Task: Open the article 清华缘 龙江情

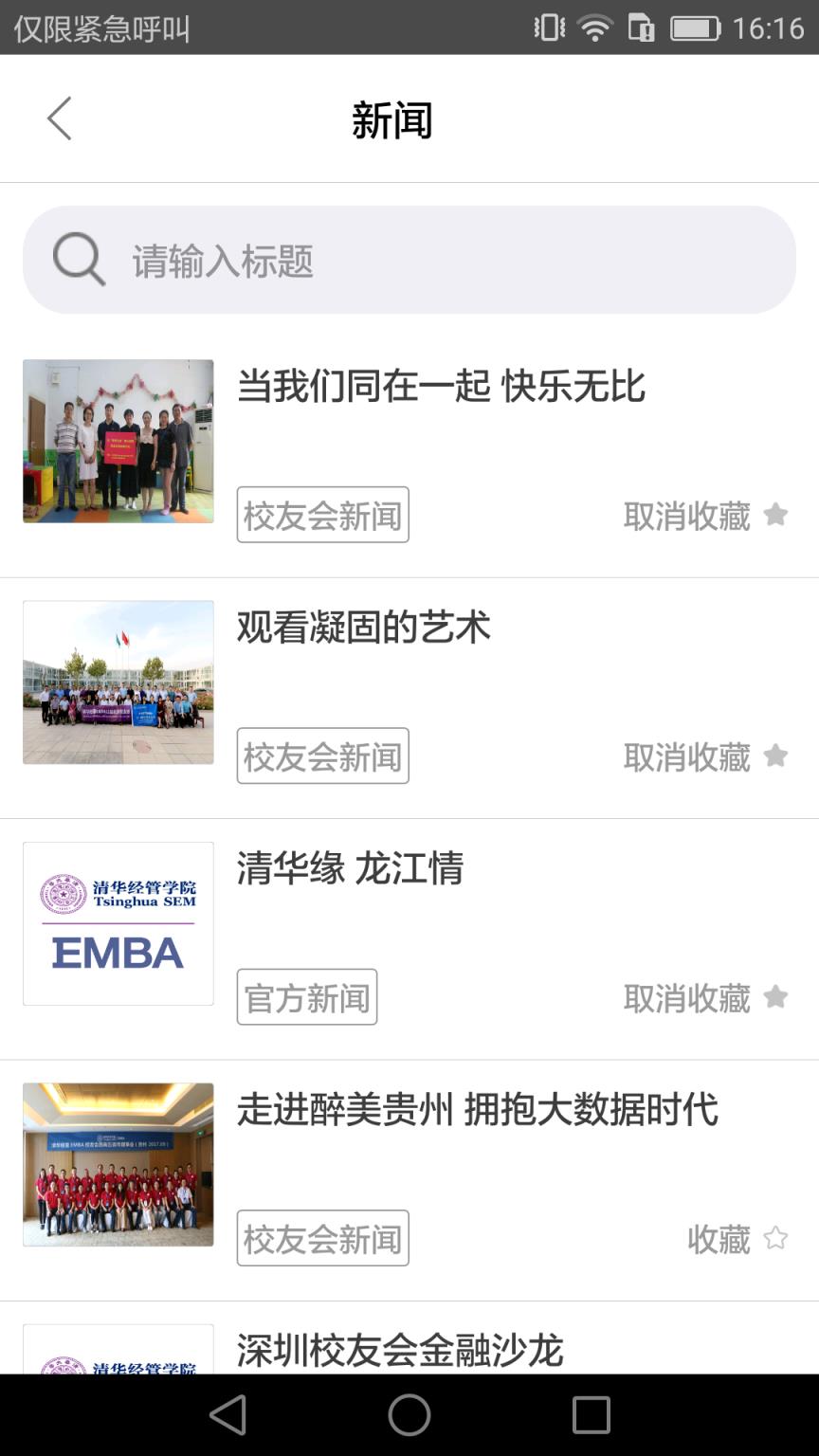Action: pos(349,870)
